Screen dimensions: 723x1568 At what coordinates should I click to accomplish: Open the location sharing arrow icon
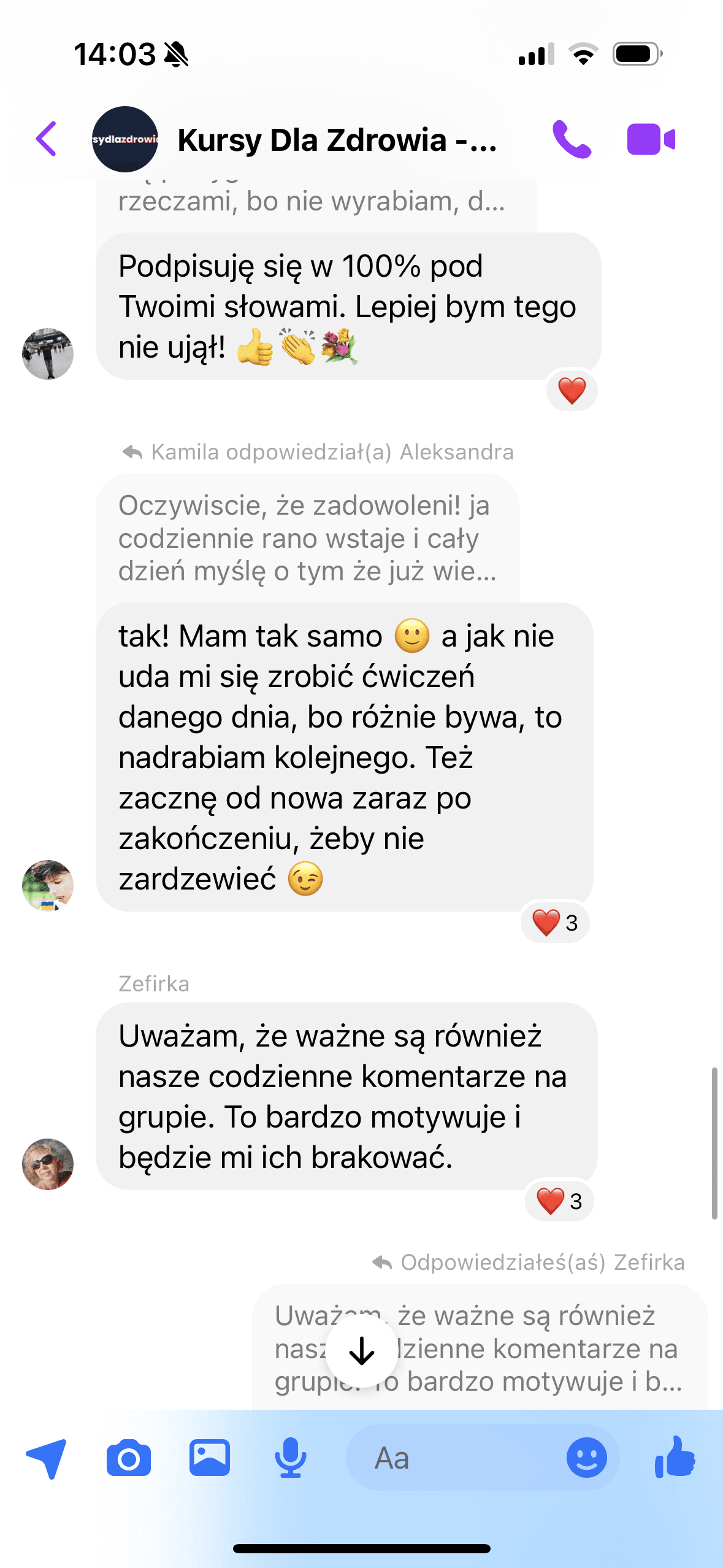[47, 1458]
